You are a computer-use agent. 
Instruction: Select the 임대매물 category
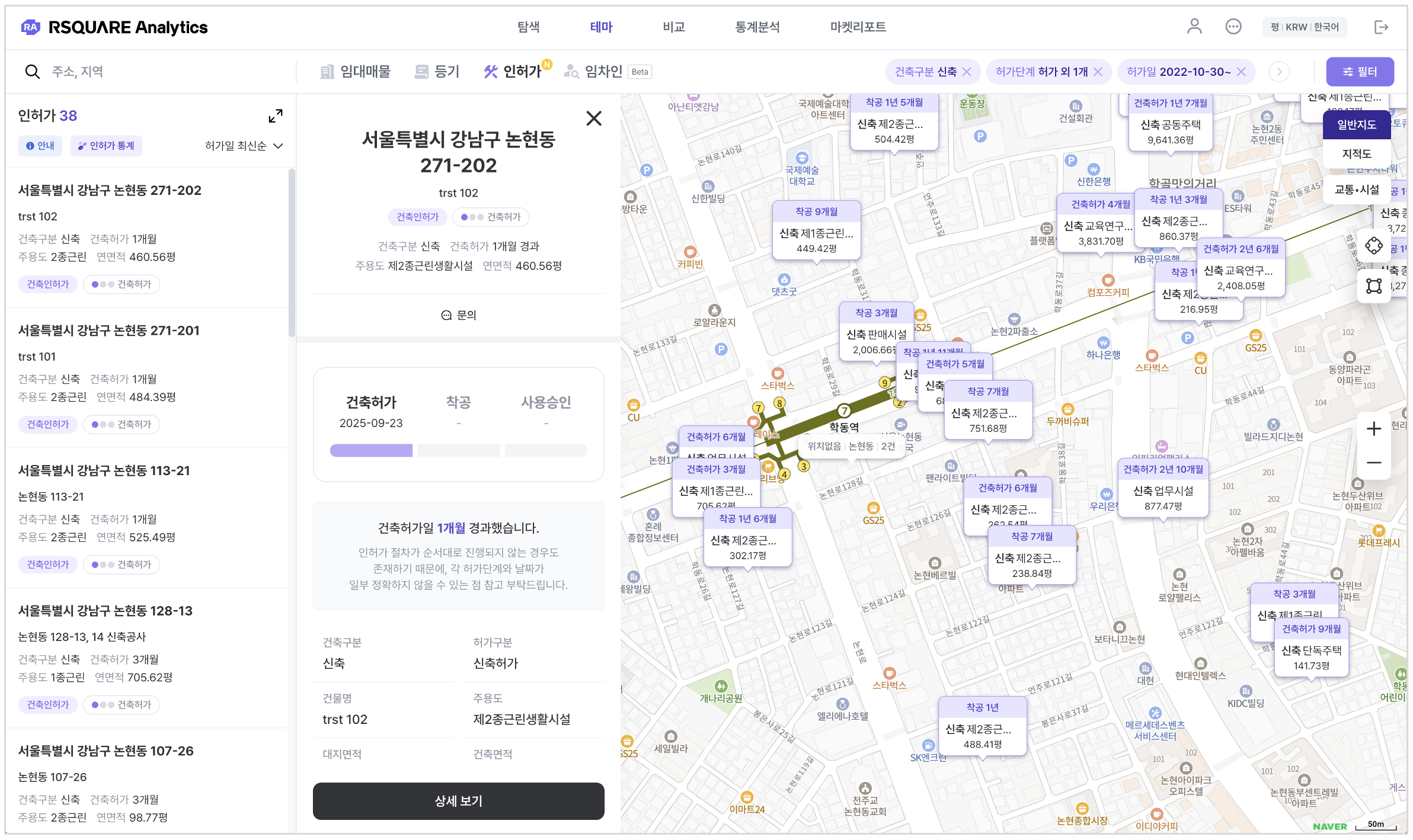356,72
